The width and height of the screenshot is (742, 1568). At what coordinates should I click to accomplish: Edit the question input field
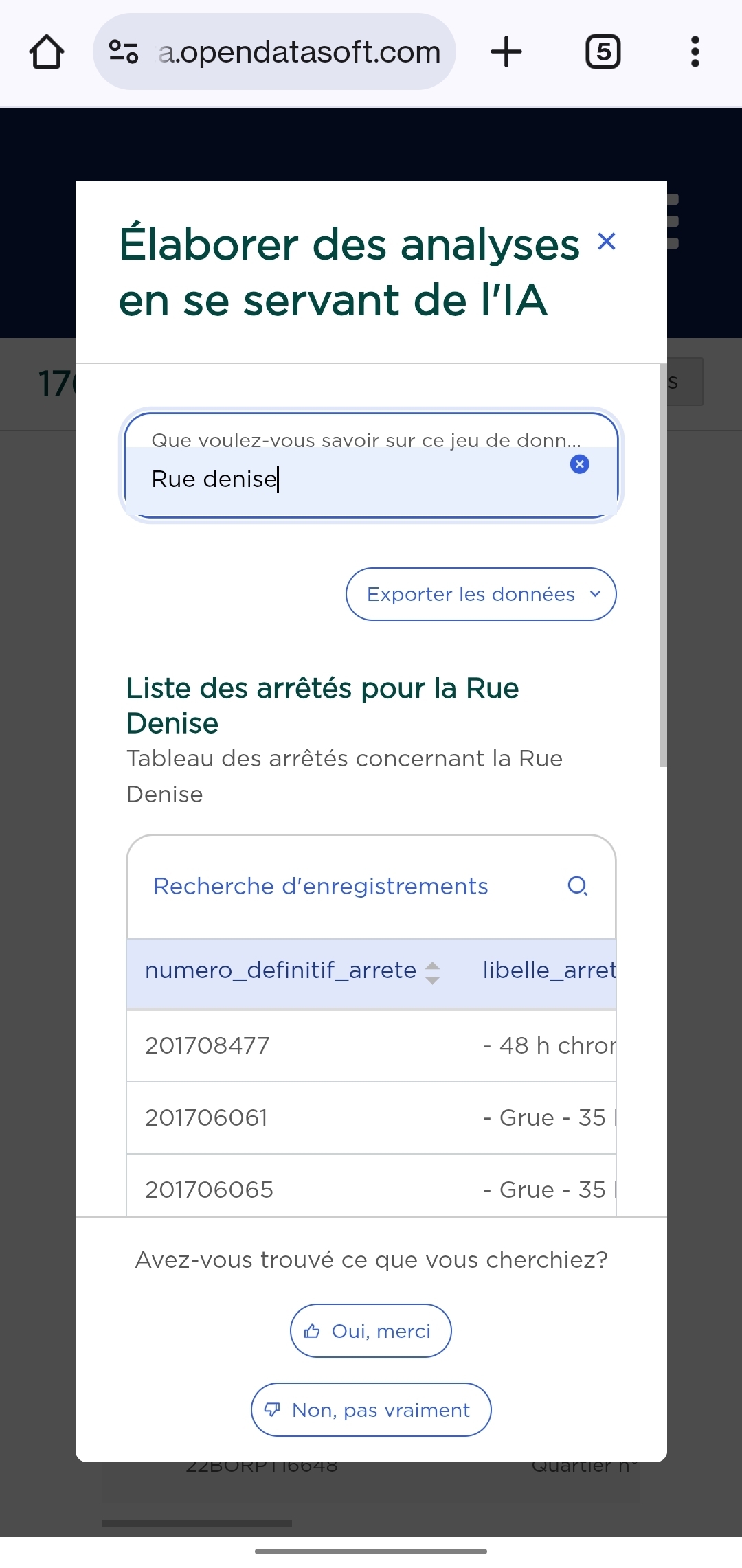pos(371,466)
